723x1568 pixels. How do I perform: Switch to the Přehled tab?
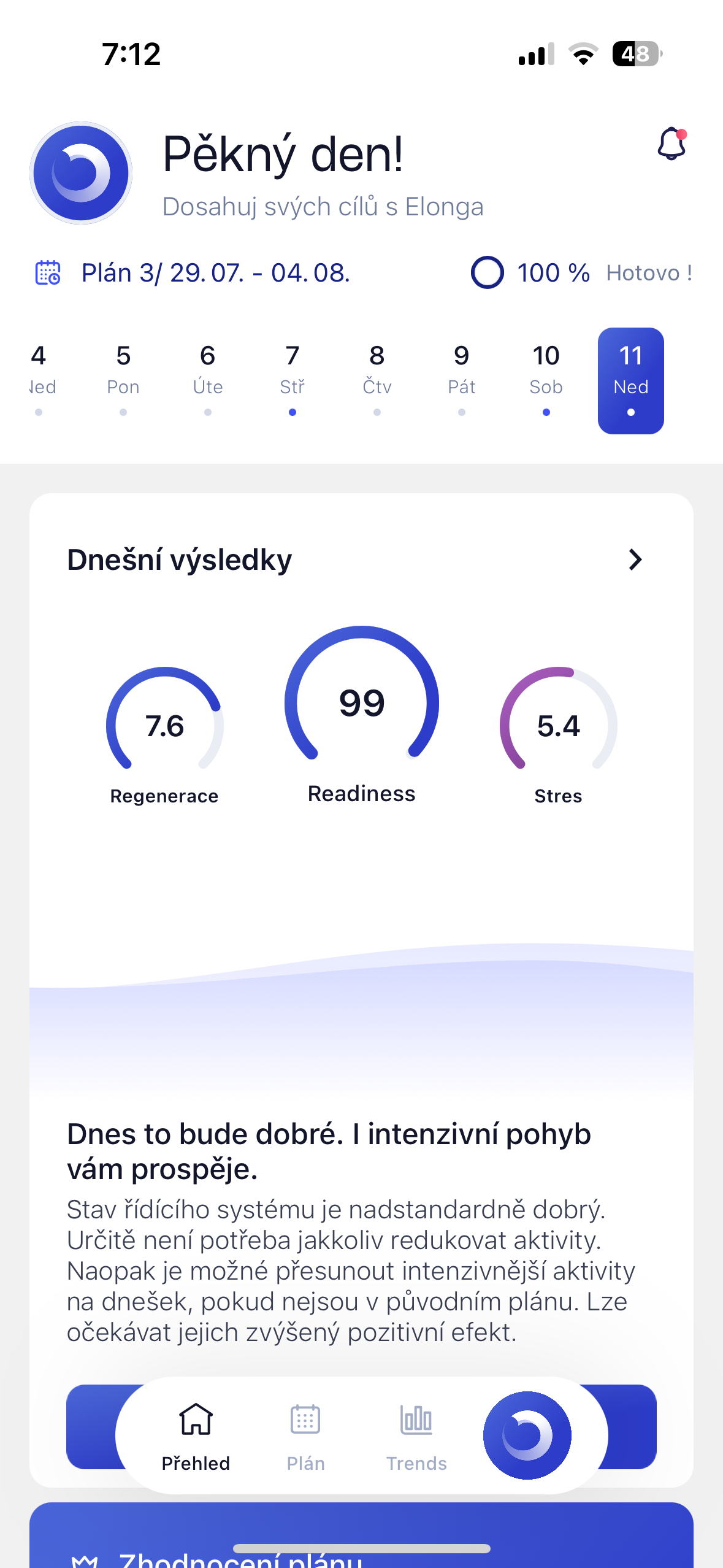tap(196, 1435)
